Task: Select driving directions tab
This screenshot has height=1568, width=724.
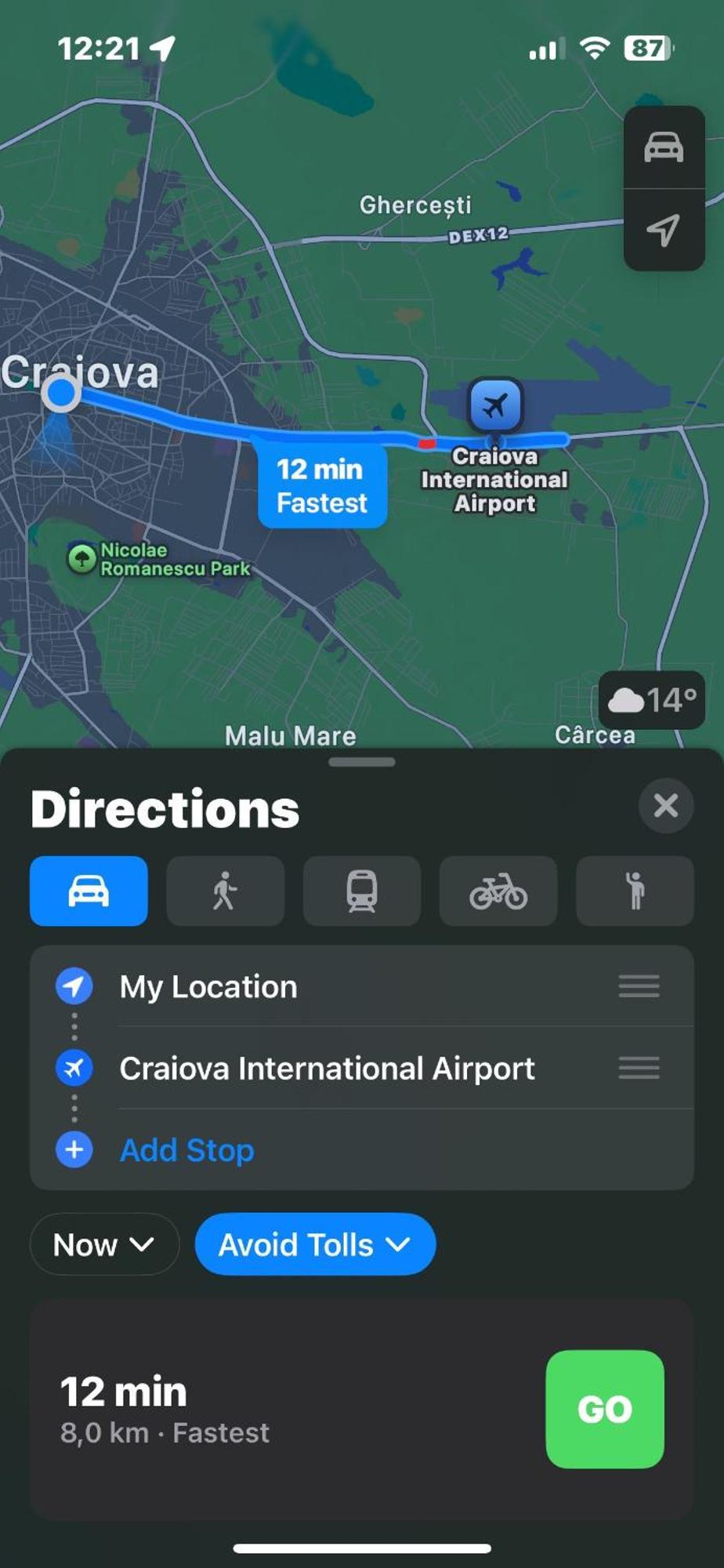Action: (89, 891)
